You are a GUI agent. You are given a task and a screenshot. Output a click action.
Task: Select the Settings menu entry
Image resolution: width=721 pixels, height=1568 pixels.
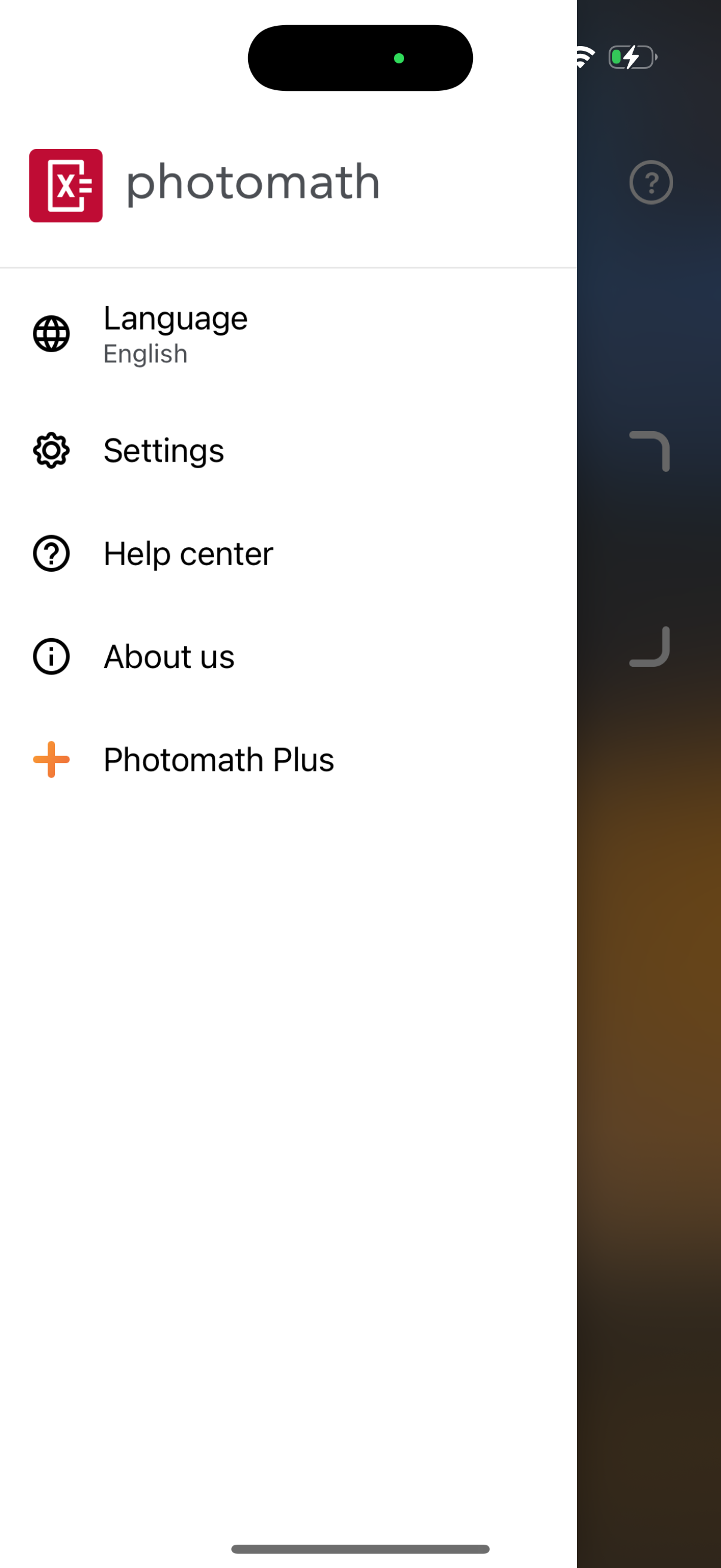(164, 450)
